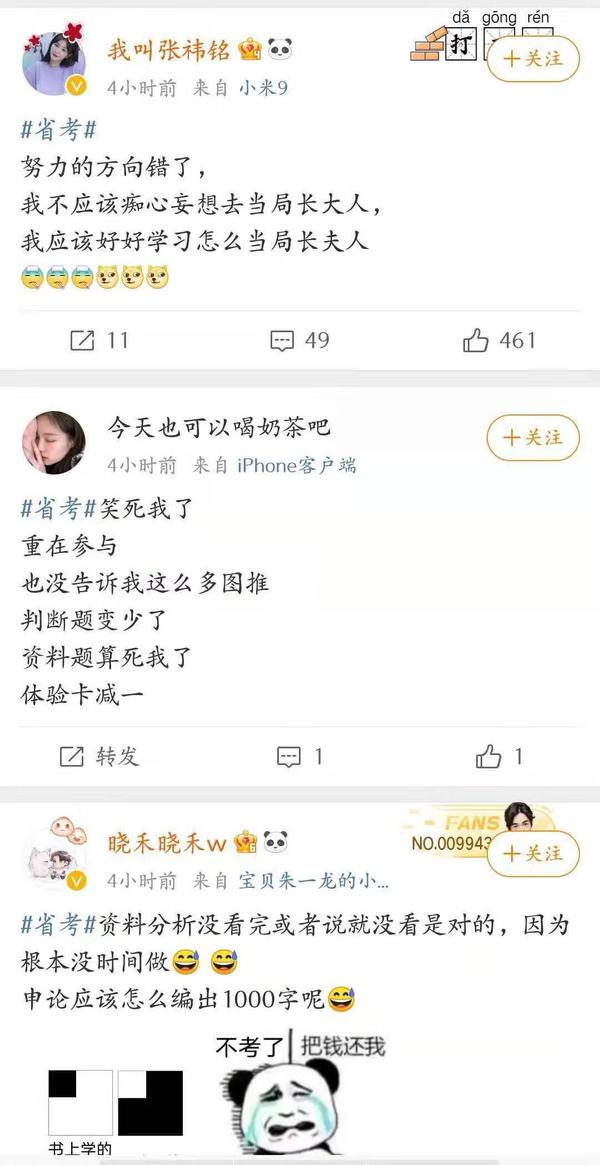This screenshot has width=600, height=1165.
Task: Open the #省考# hashtag in 张祎铭's post
Action: click(57, 130)
